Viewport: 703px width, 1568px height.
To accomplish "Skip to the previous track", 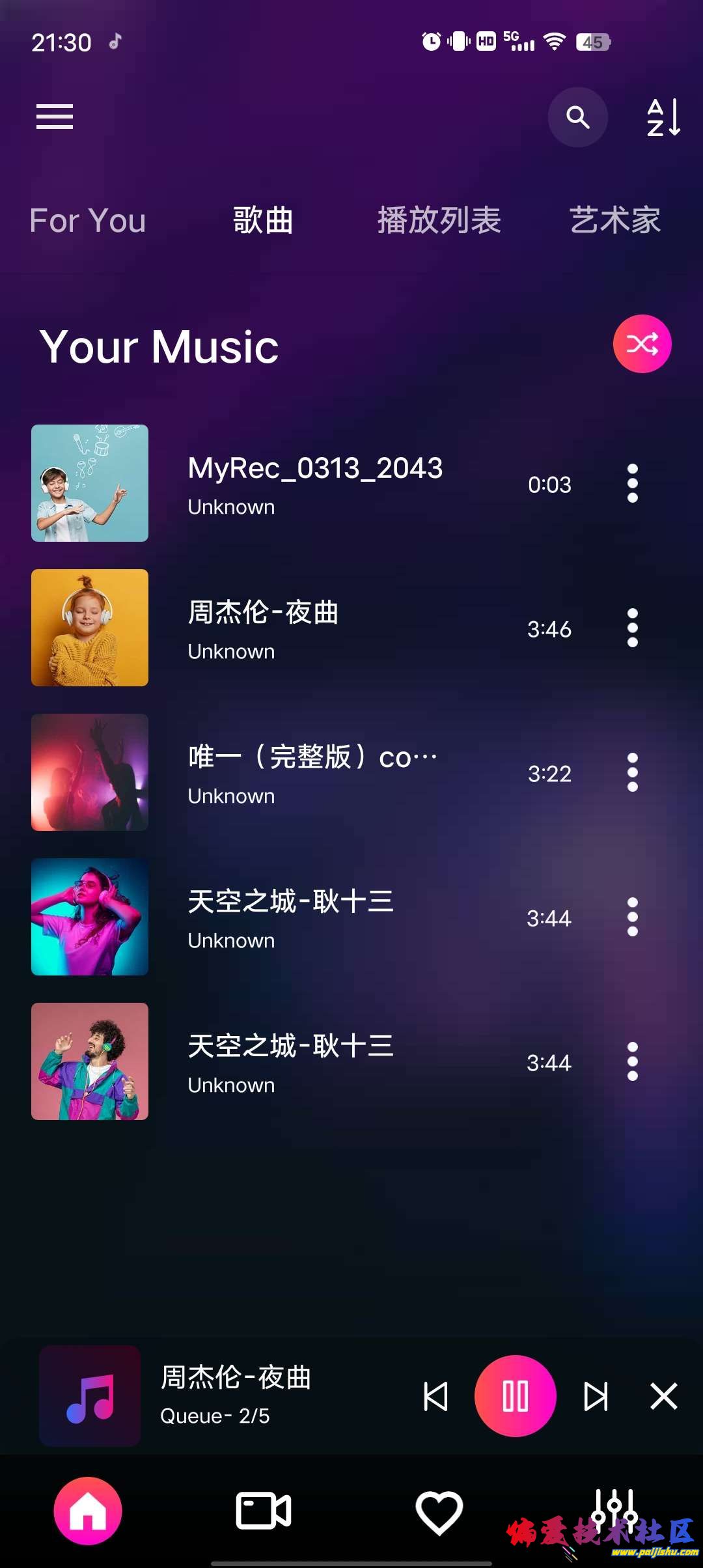I will 435,1396.
